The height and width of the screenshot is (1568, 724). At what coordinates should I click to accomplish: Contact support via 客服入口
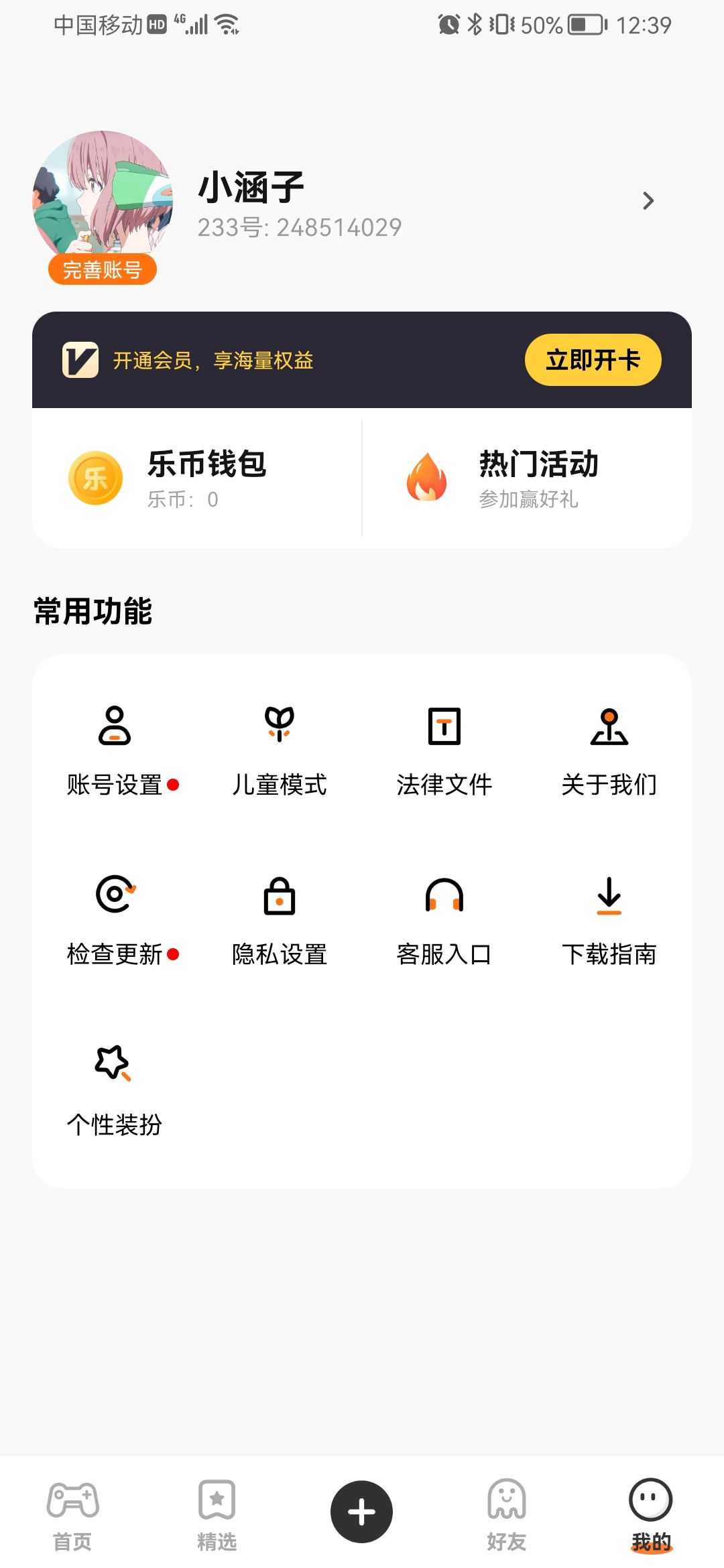(x=444, y=920)
